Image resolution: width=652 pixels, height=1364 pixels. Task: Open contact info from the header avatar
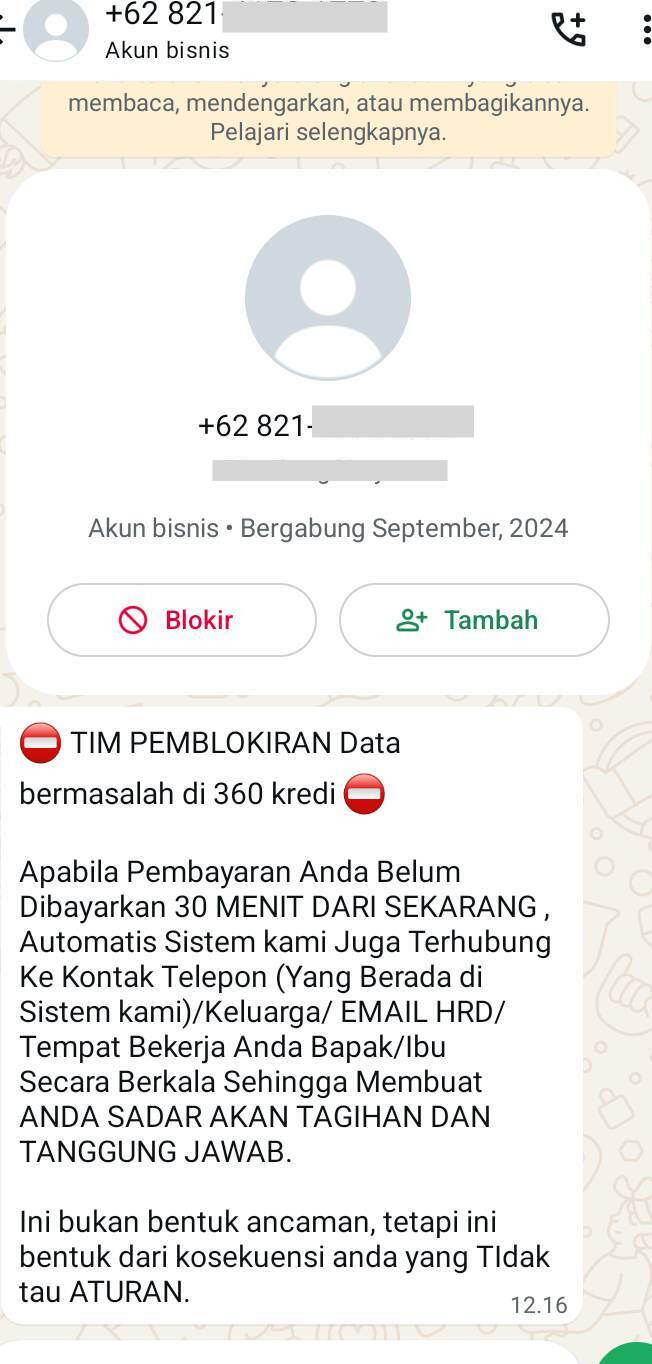click(56, 30)
